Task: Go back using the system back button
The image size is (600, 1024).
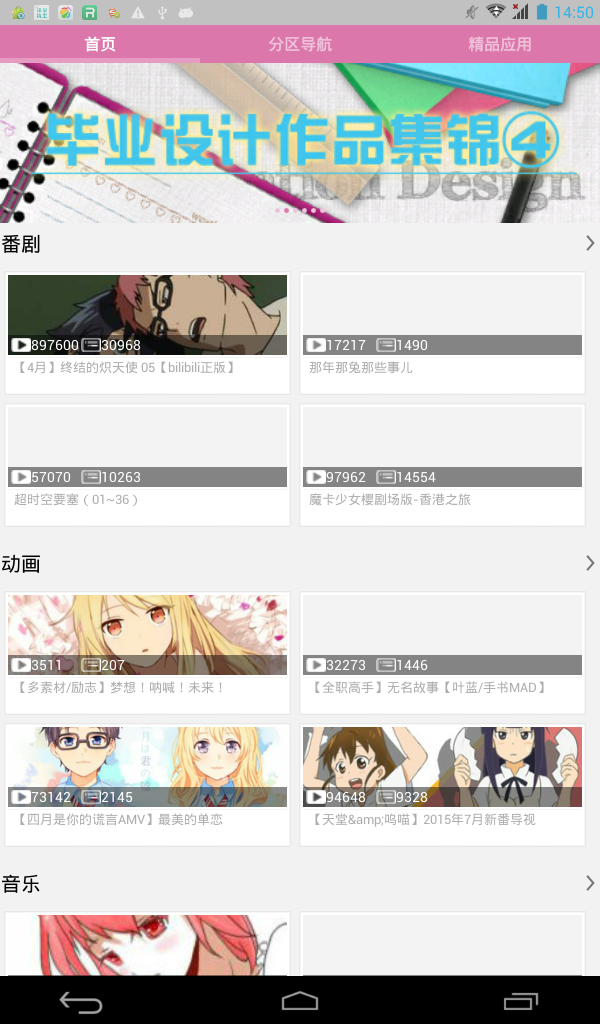Action: point(81,1001)
